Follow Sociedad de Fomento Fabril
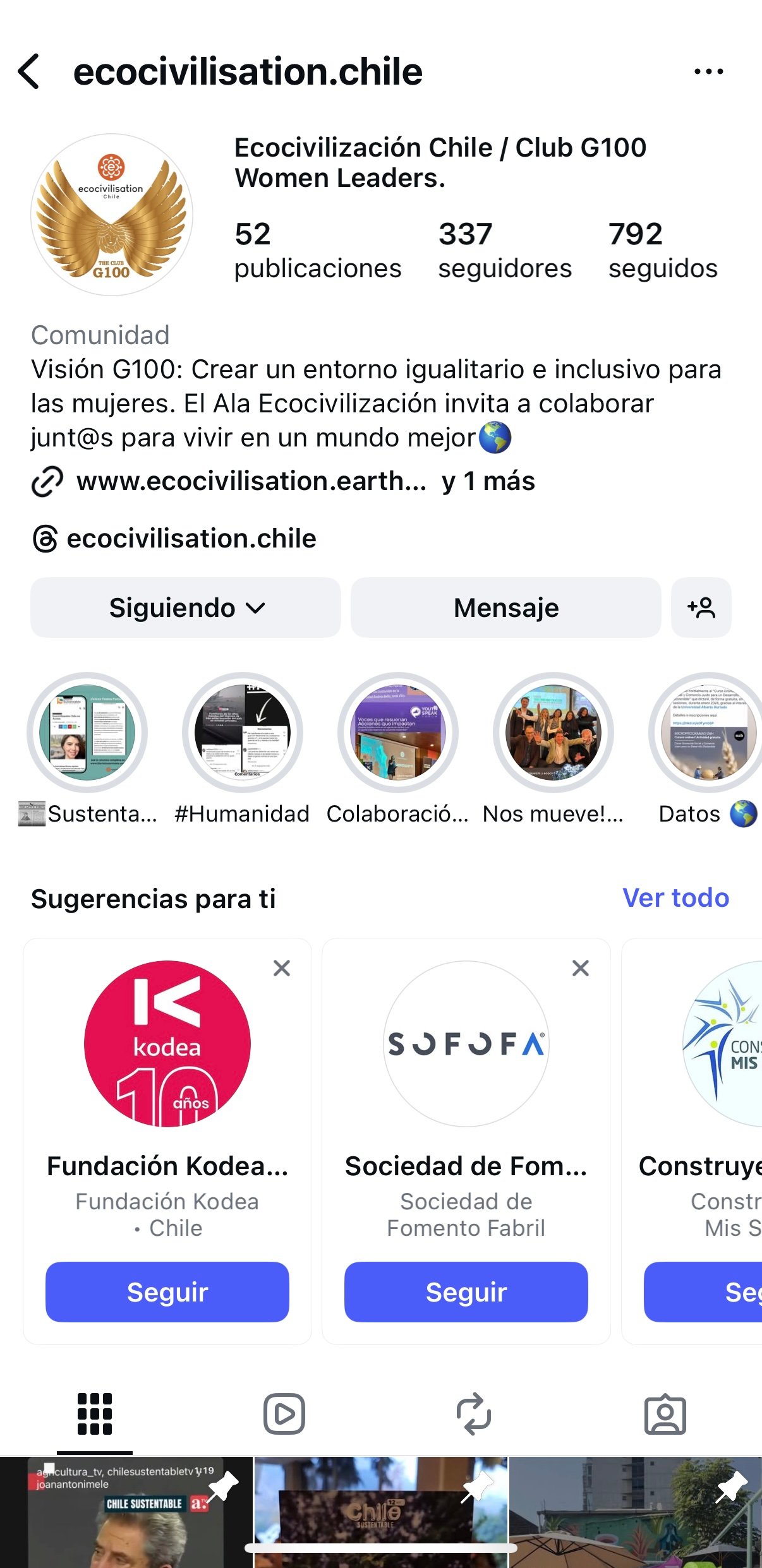This screenshot has height=1568, width=762. pyautogui.click(x=466, y=1292)
